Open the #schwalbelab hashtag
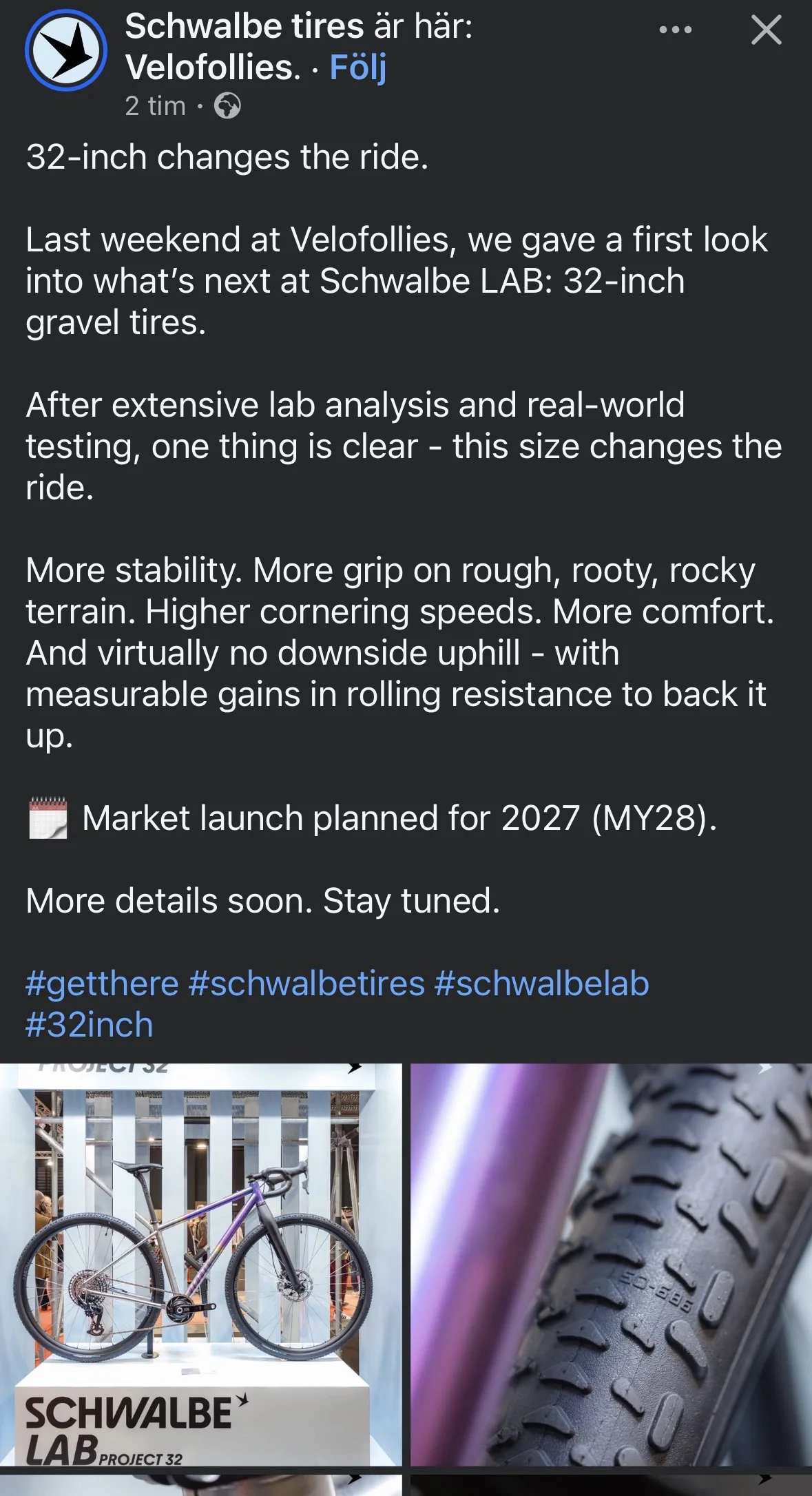Viewport: 812px width, 1496px height. pyautogui.click(x=542, y=984)
